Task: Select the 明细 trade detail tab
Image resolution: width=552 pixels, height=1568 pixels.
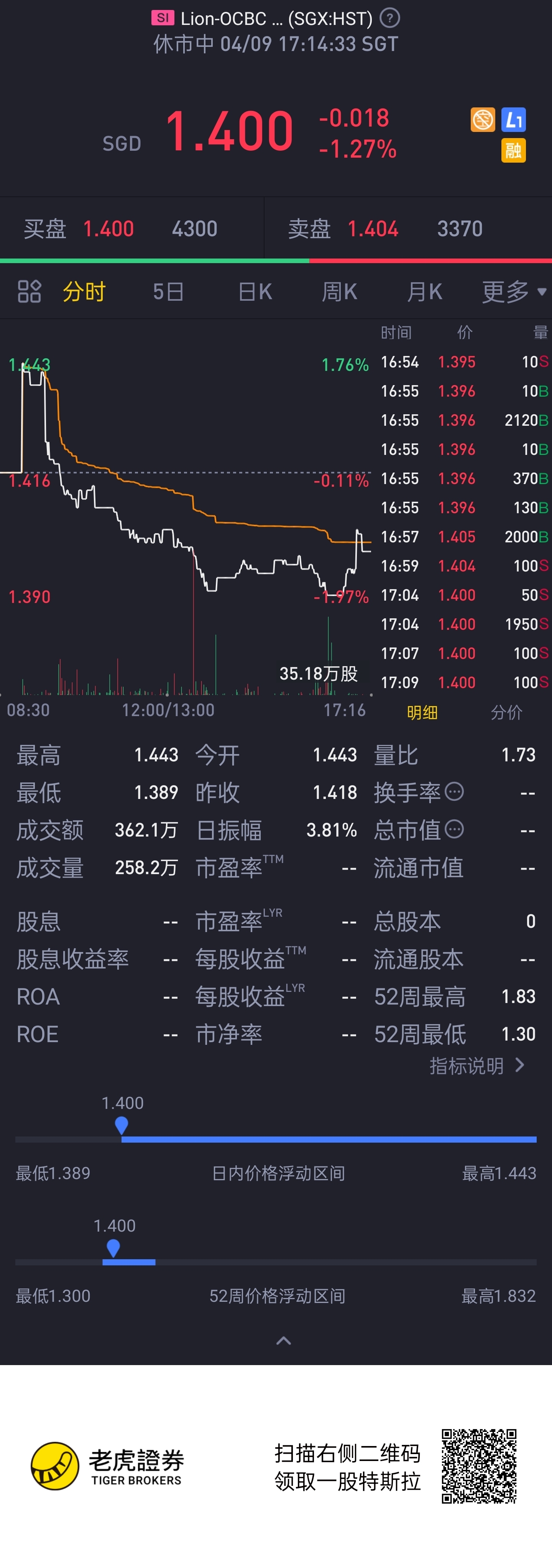Action: point(422,712)
